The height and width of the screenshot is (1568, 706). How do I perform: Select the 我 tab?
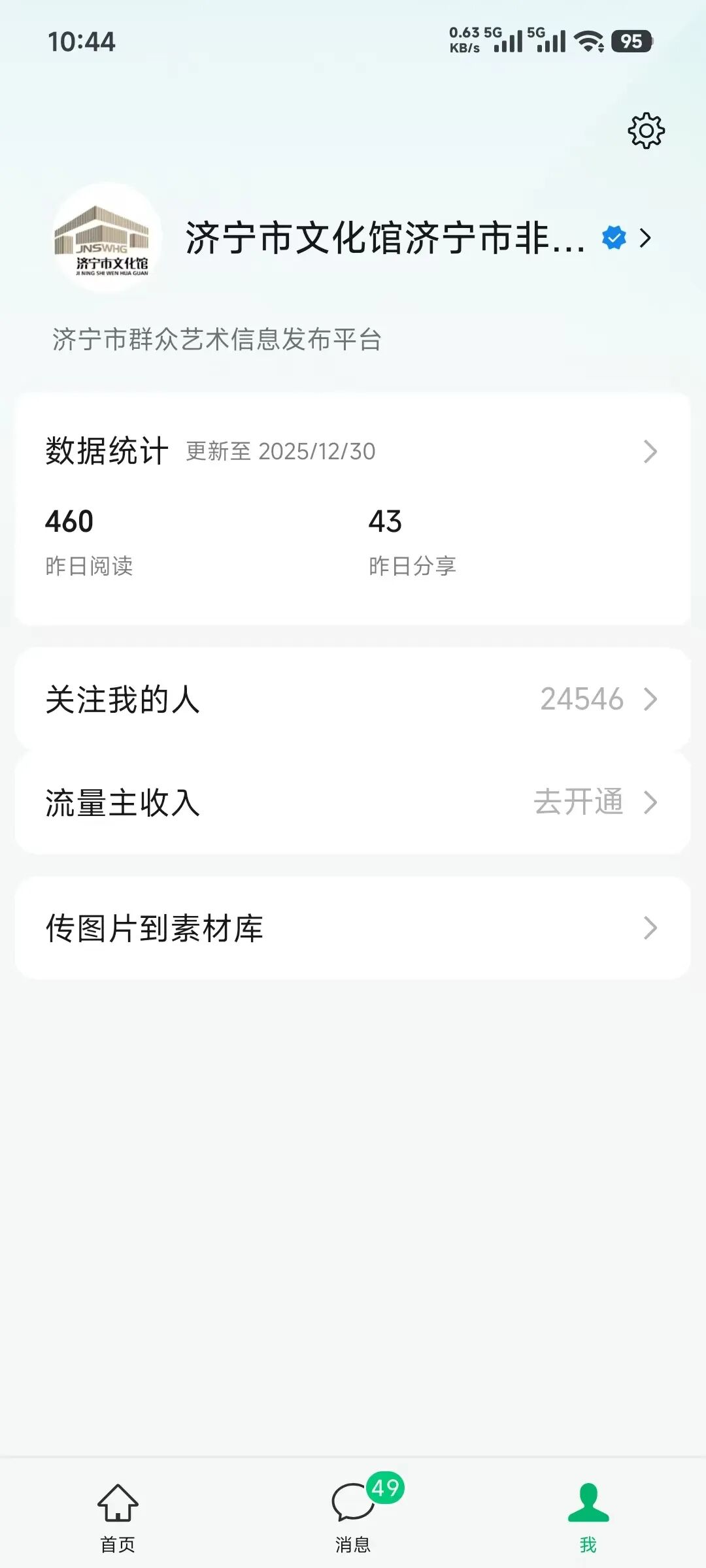click(x=588, y=1516)
